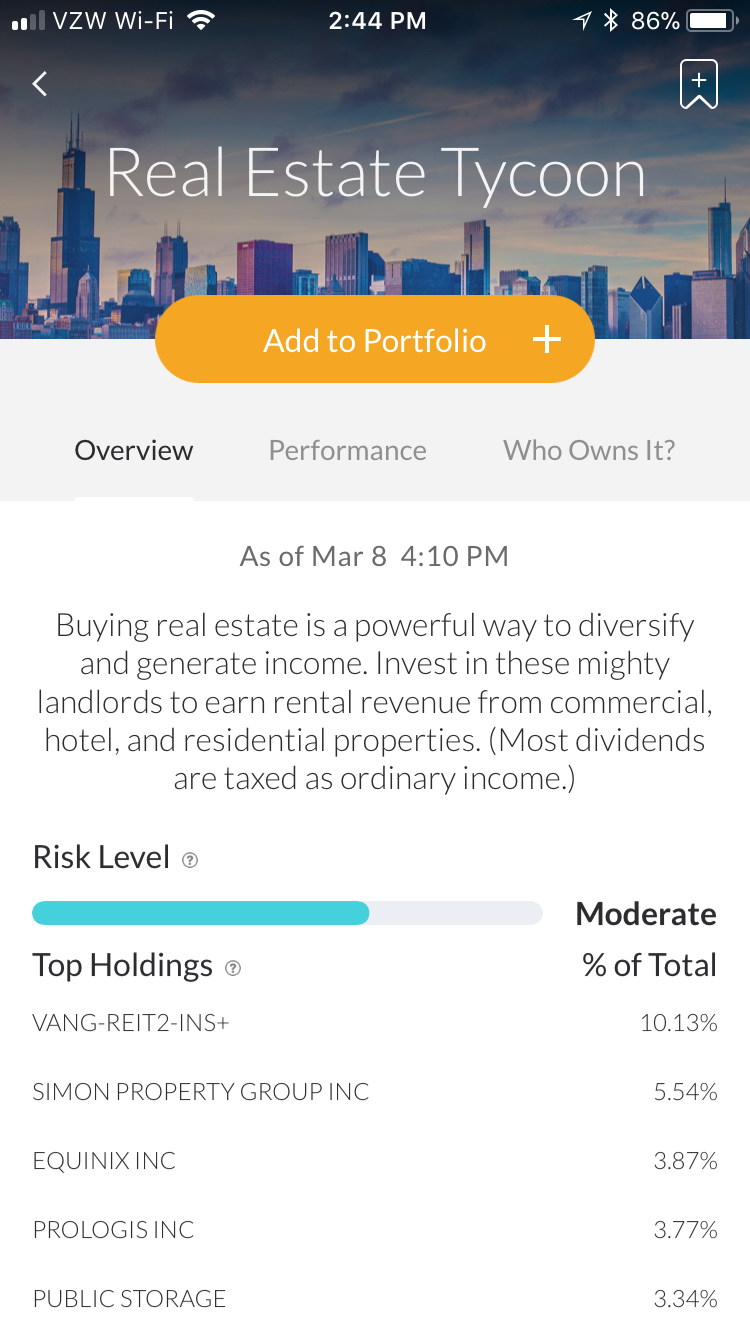Tap the bookmark icon in the top right
The height and width of the screenshot is (1334, 750).
click(x=698, y=84)
